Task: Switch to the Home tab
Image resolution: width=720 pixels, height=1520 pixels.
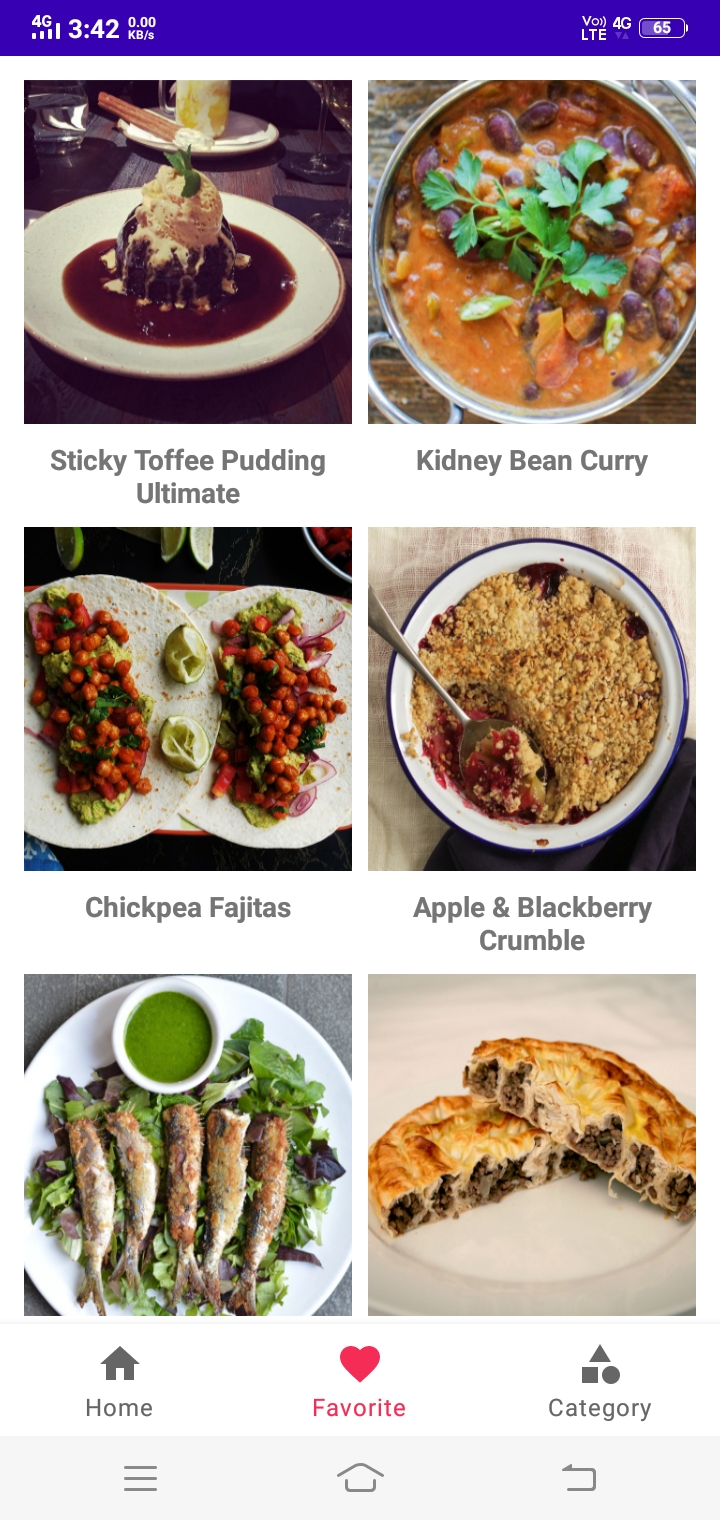Action: click(119, 1382)
